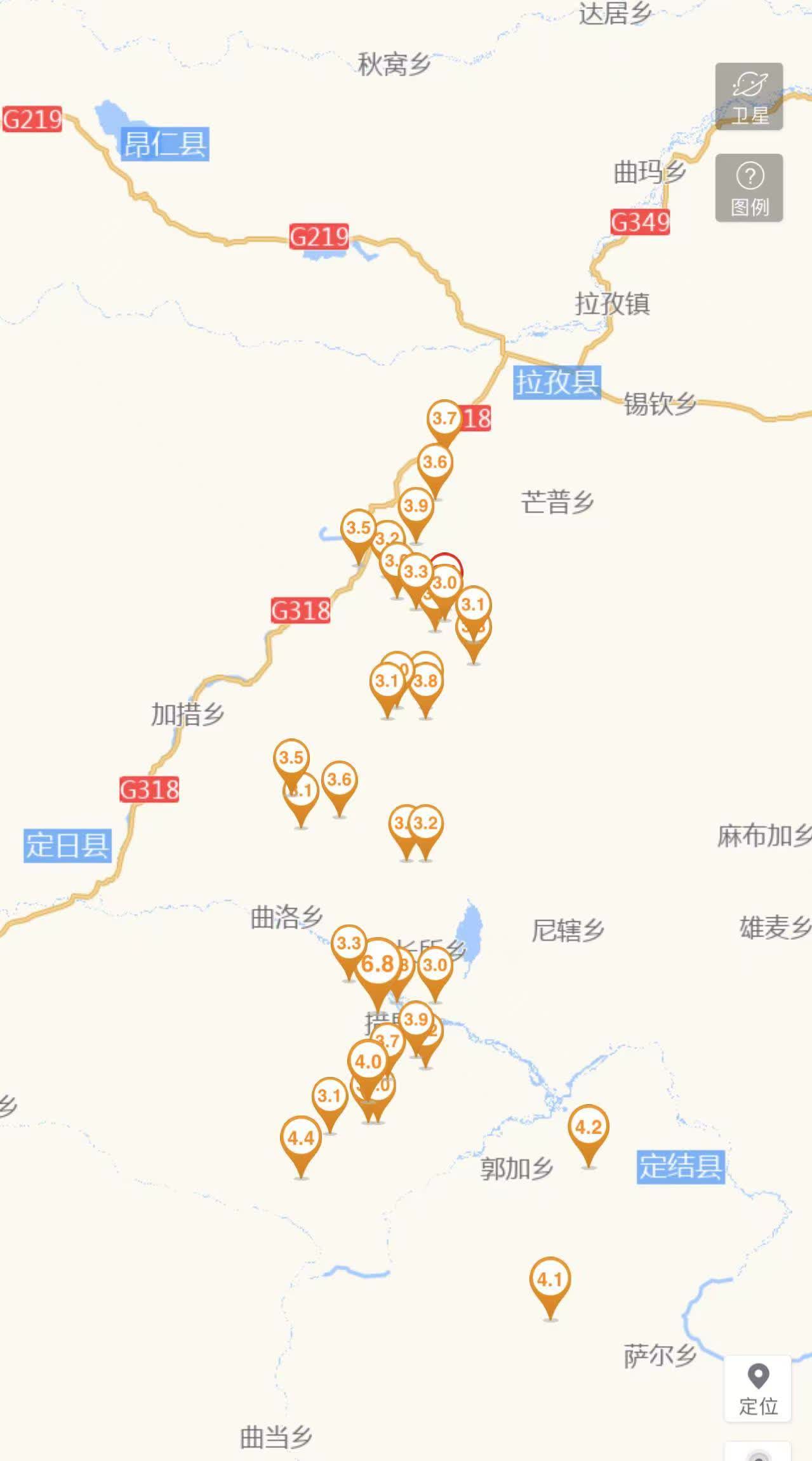Tap the 4.0 magnitude marker

point(368,1061)
